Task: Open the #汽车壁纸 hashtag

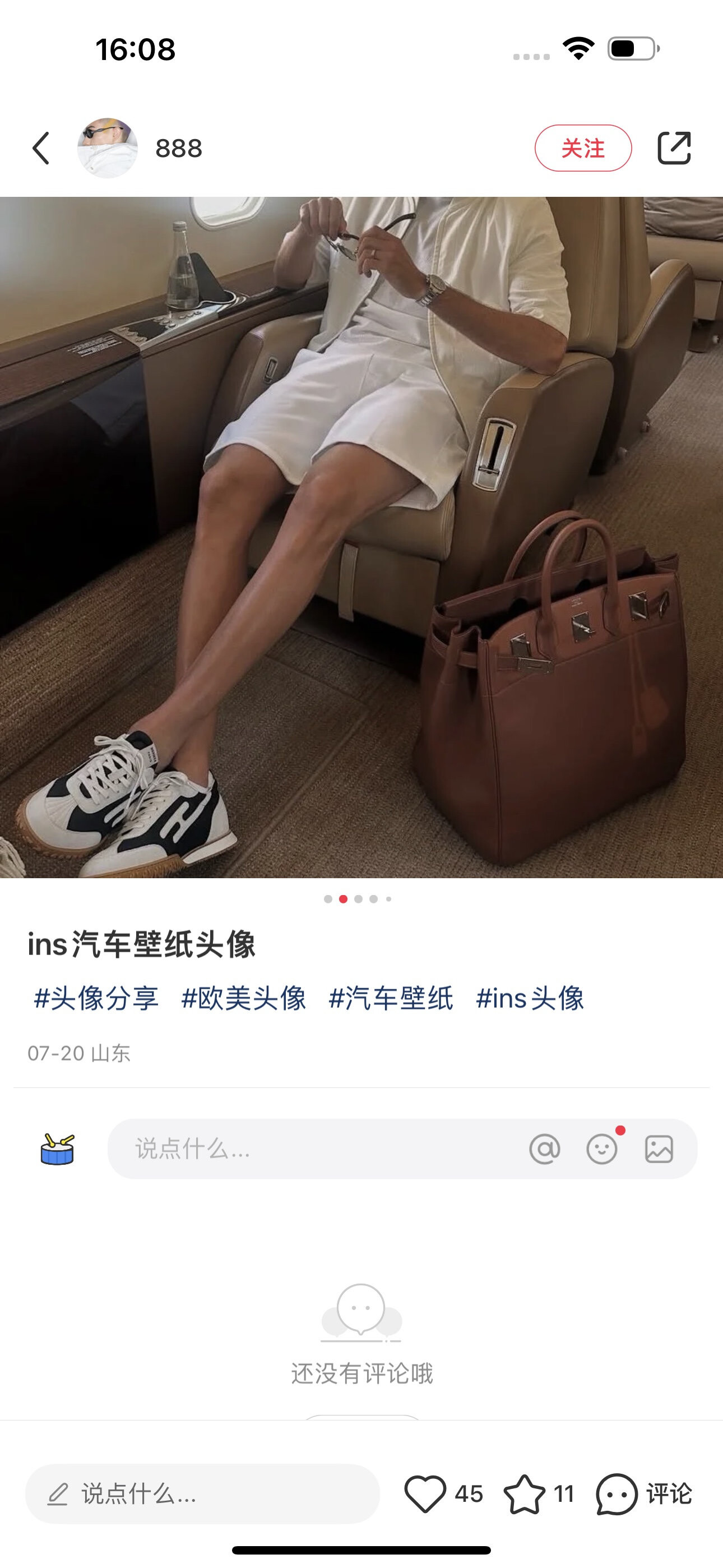Action: tap(391, 998)
